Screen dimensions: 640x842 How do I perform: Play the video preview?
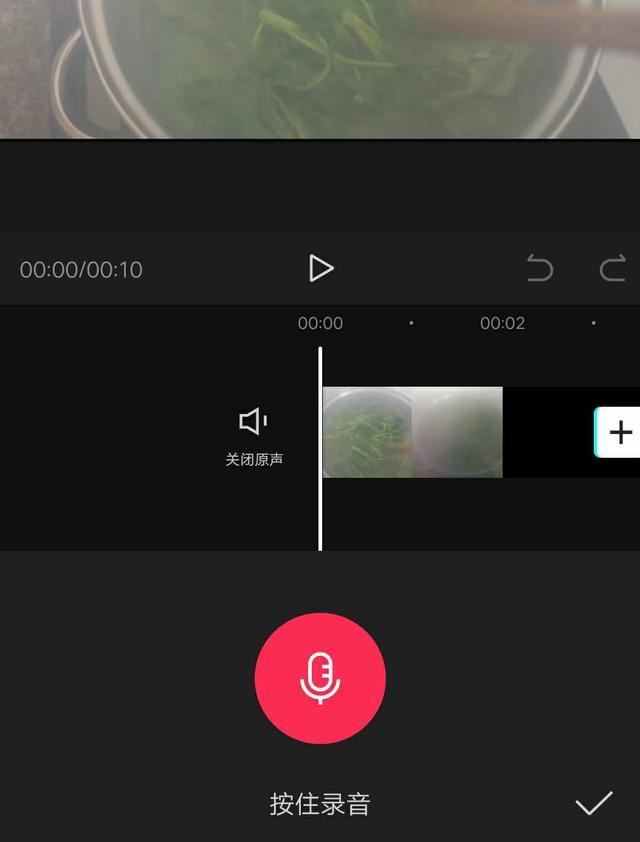point(320,268)
